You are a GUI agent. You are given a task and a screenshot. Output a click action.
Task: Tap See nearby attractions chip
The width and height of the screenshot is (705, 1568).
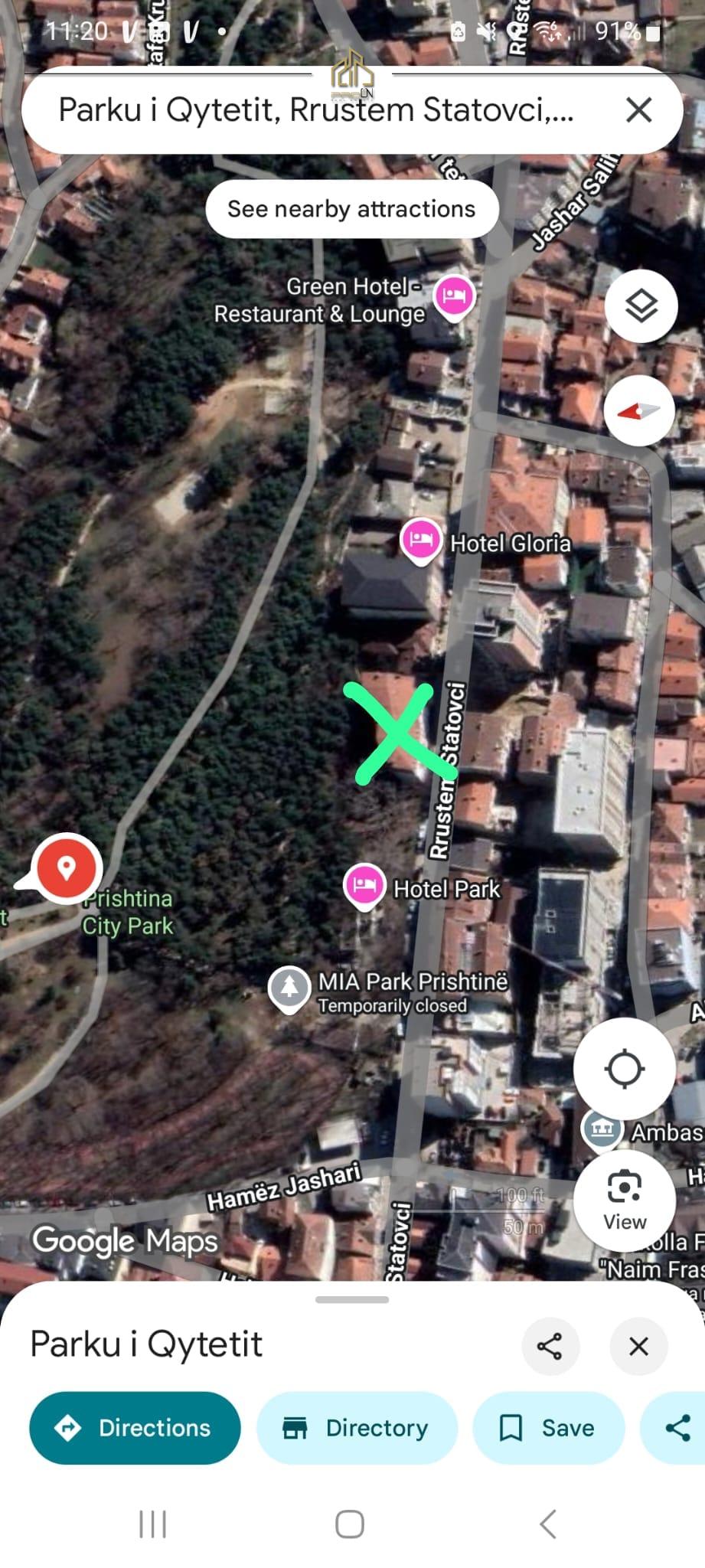[x=351, y=209]
